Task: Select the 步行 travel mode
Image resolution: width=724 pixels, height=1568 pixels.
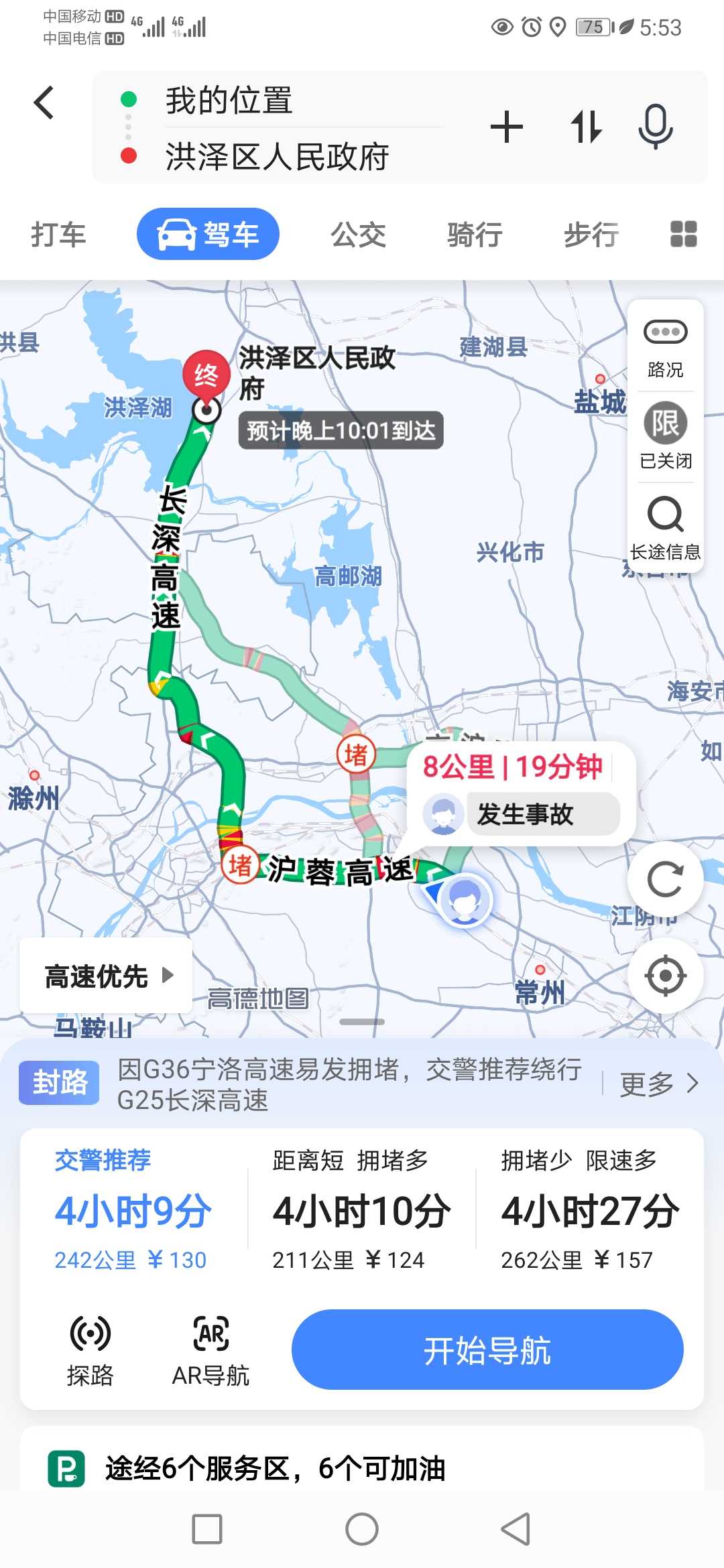Action: 591,235
